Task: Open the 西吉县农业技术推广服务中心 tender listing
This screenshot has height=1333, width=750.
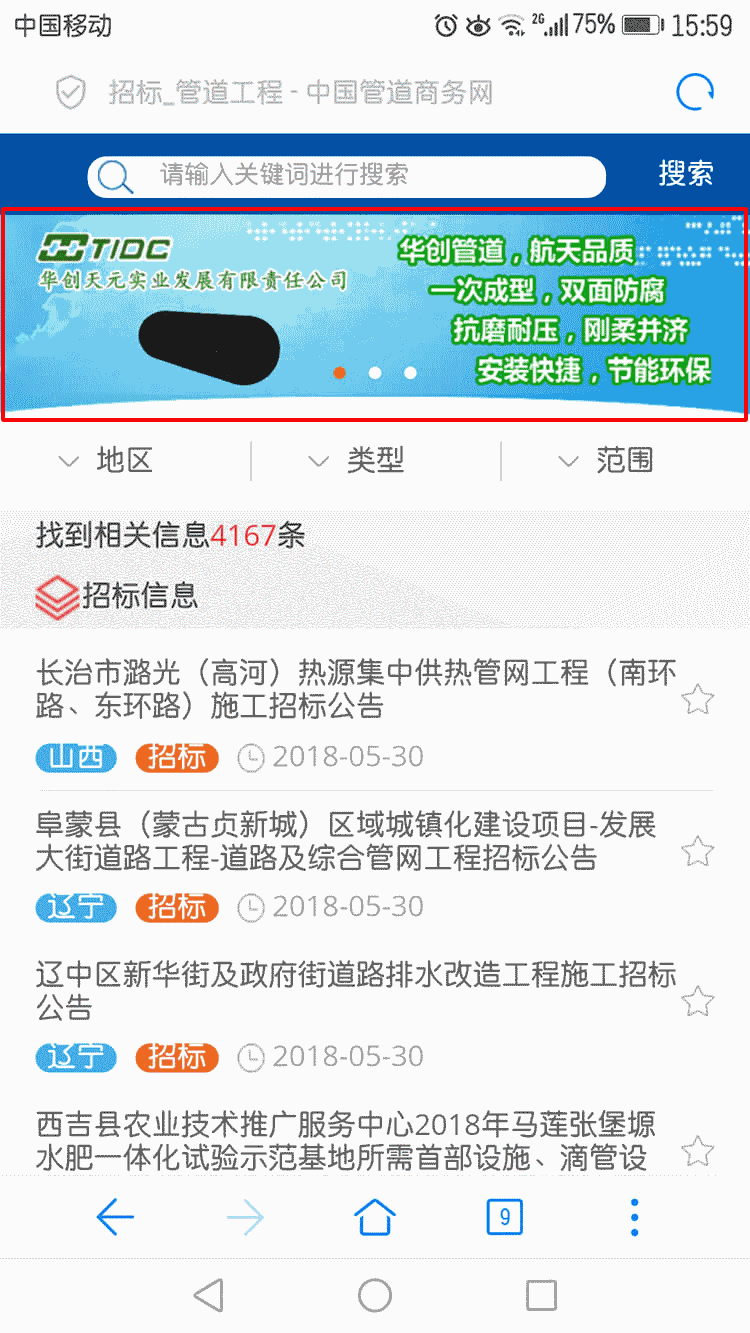Action: [x=340, y=1141]
